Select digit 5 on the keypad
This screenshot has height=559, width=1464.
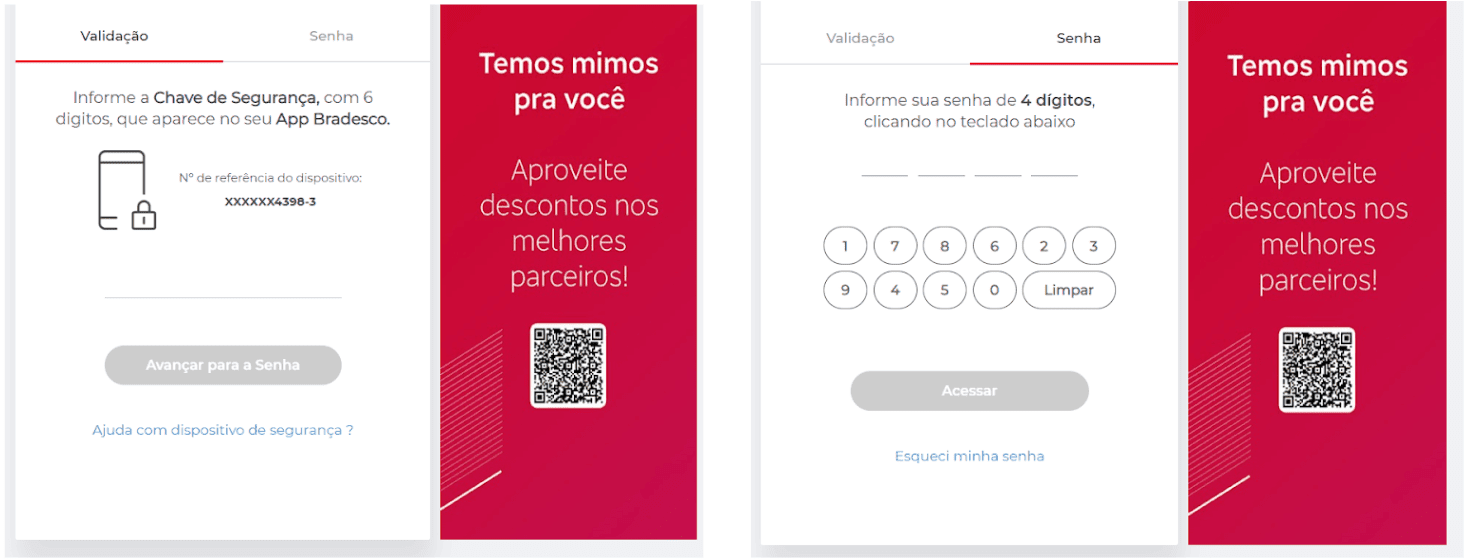(944, 290)
